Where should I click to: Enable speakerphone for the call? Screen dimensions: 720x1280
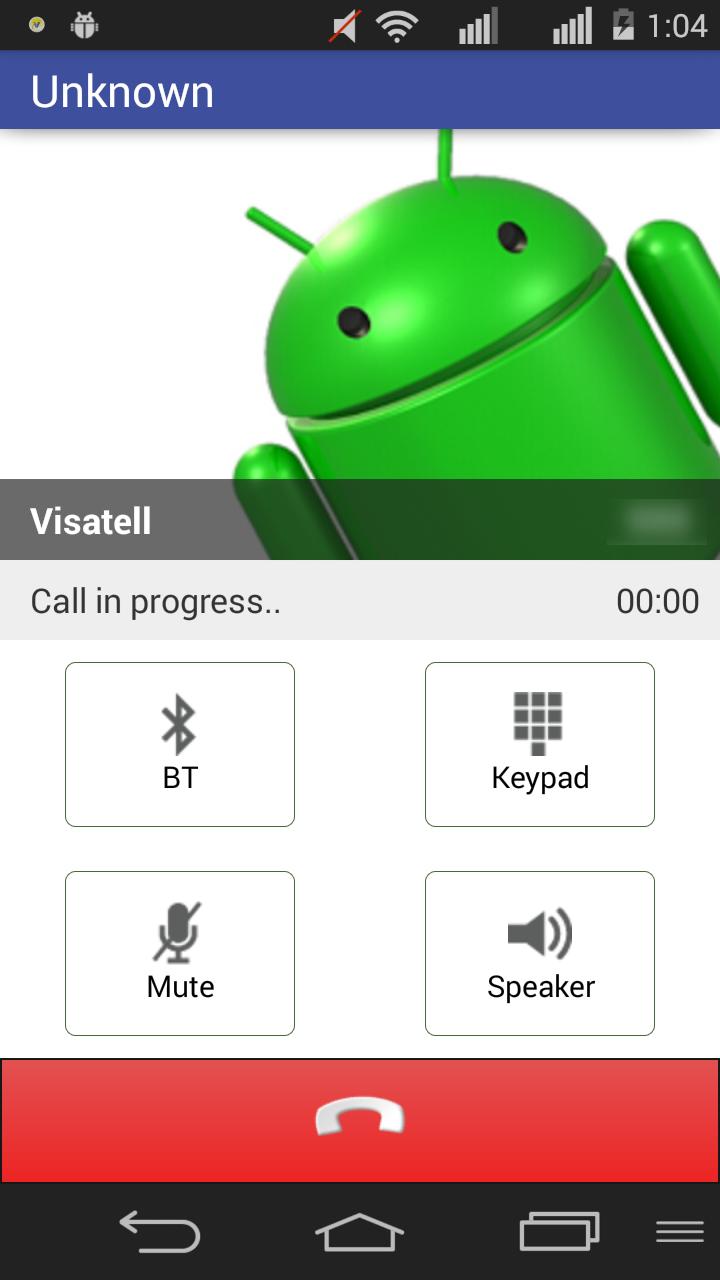tap(539, 952)
